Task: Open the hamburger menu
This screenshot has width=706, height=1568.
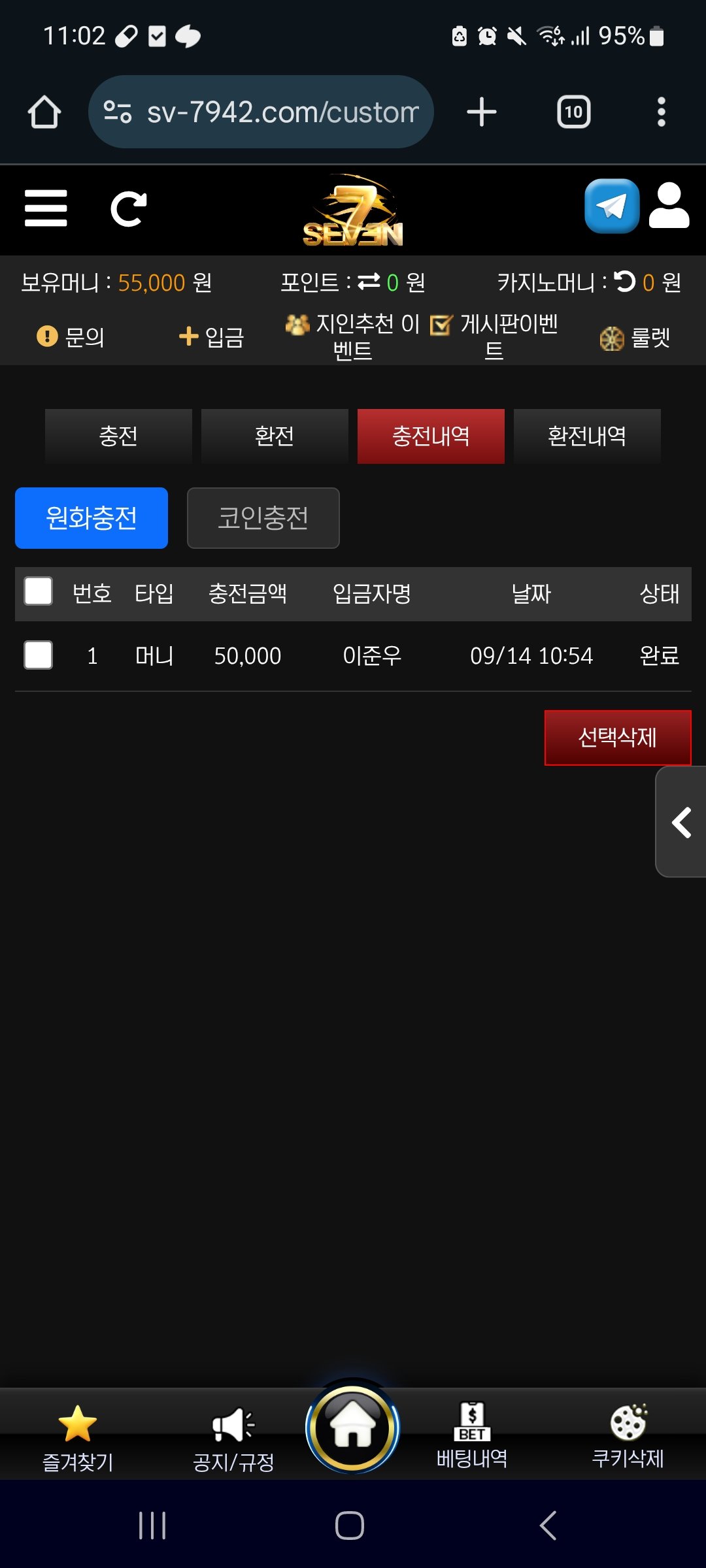Action: [46, 208]
